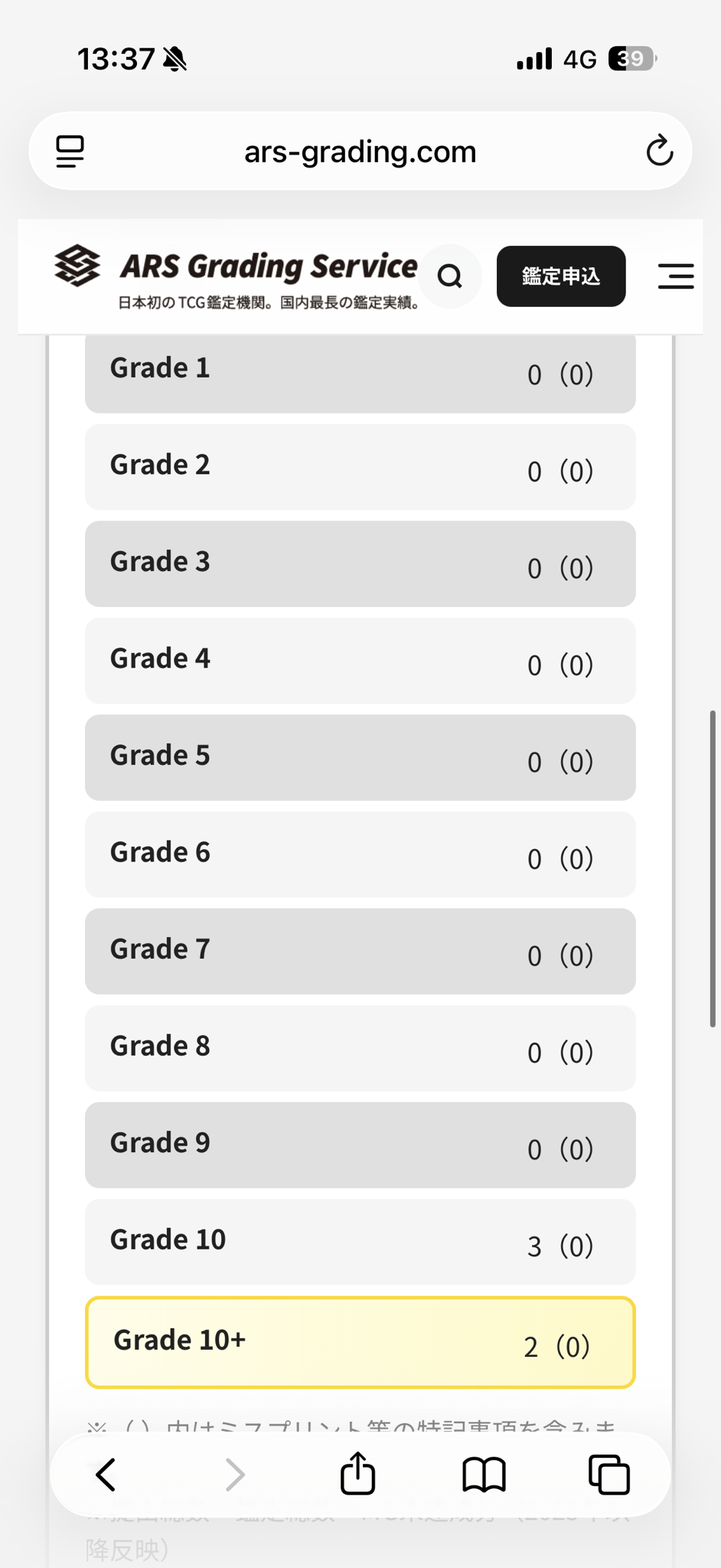Open the page settings icon in address bar
Screen dimensions: 721x1568
70,151
